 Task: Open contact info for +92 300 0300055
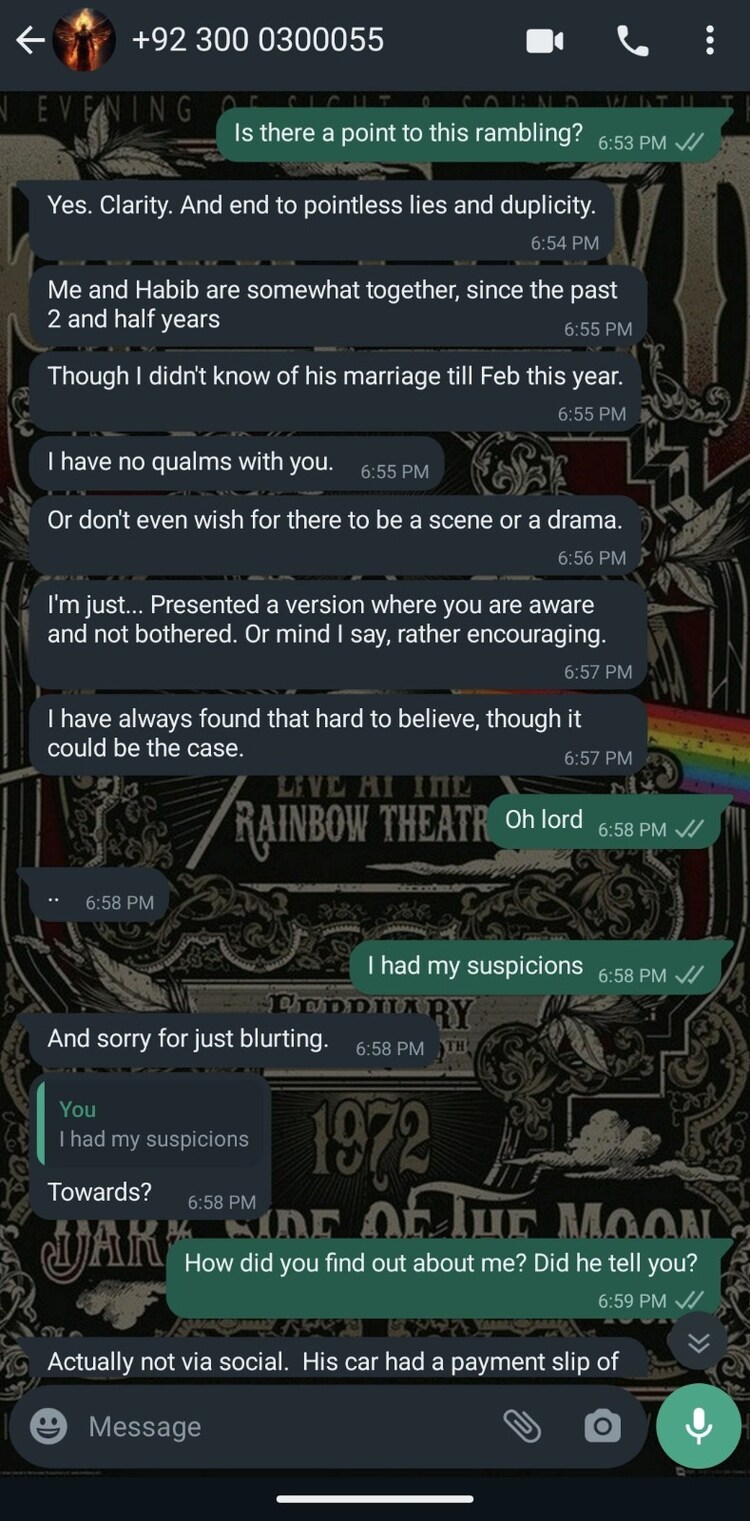257,40
